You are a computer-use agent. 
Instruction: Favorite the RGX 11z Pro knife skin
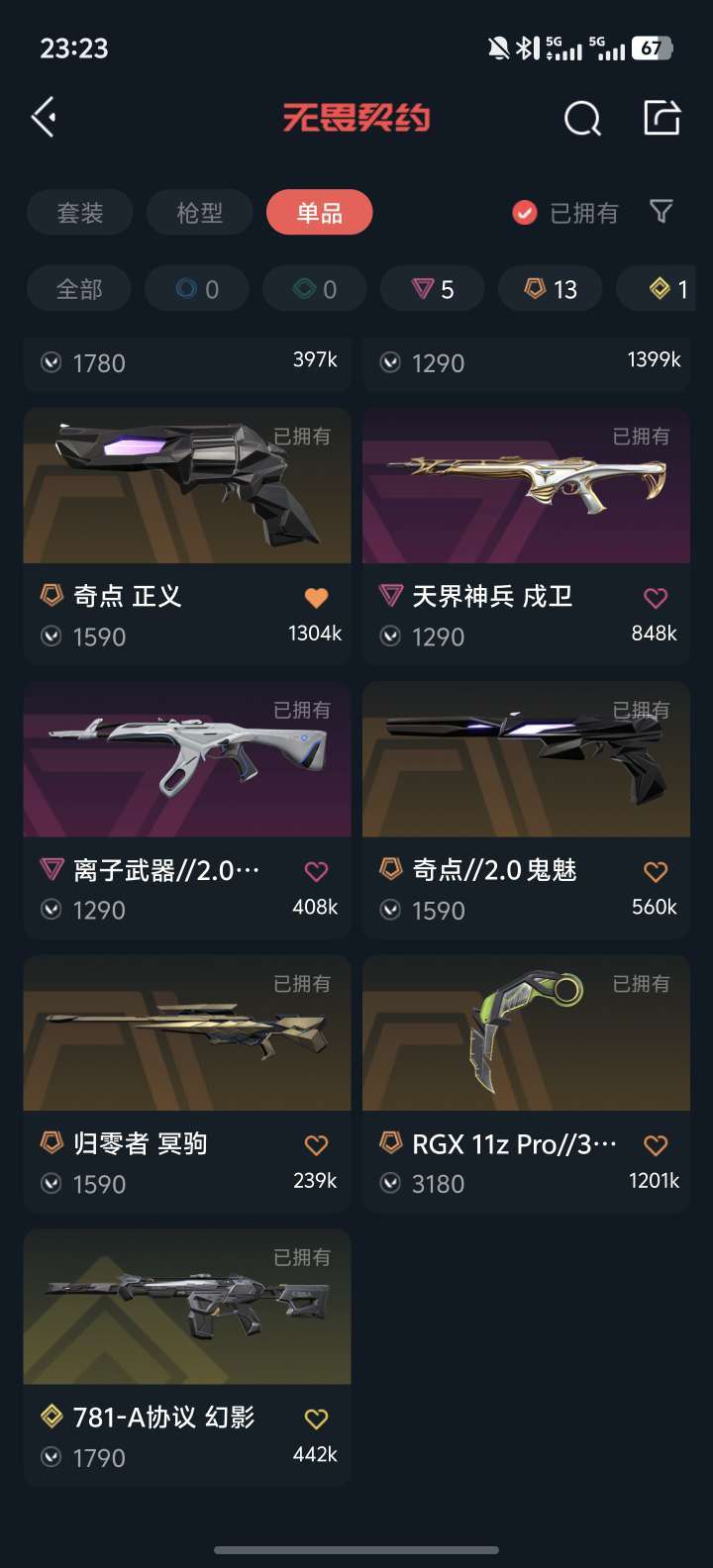click(656, 1145)
